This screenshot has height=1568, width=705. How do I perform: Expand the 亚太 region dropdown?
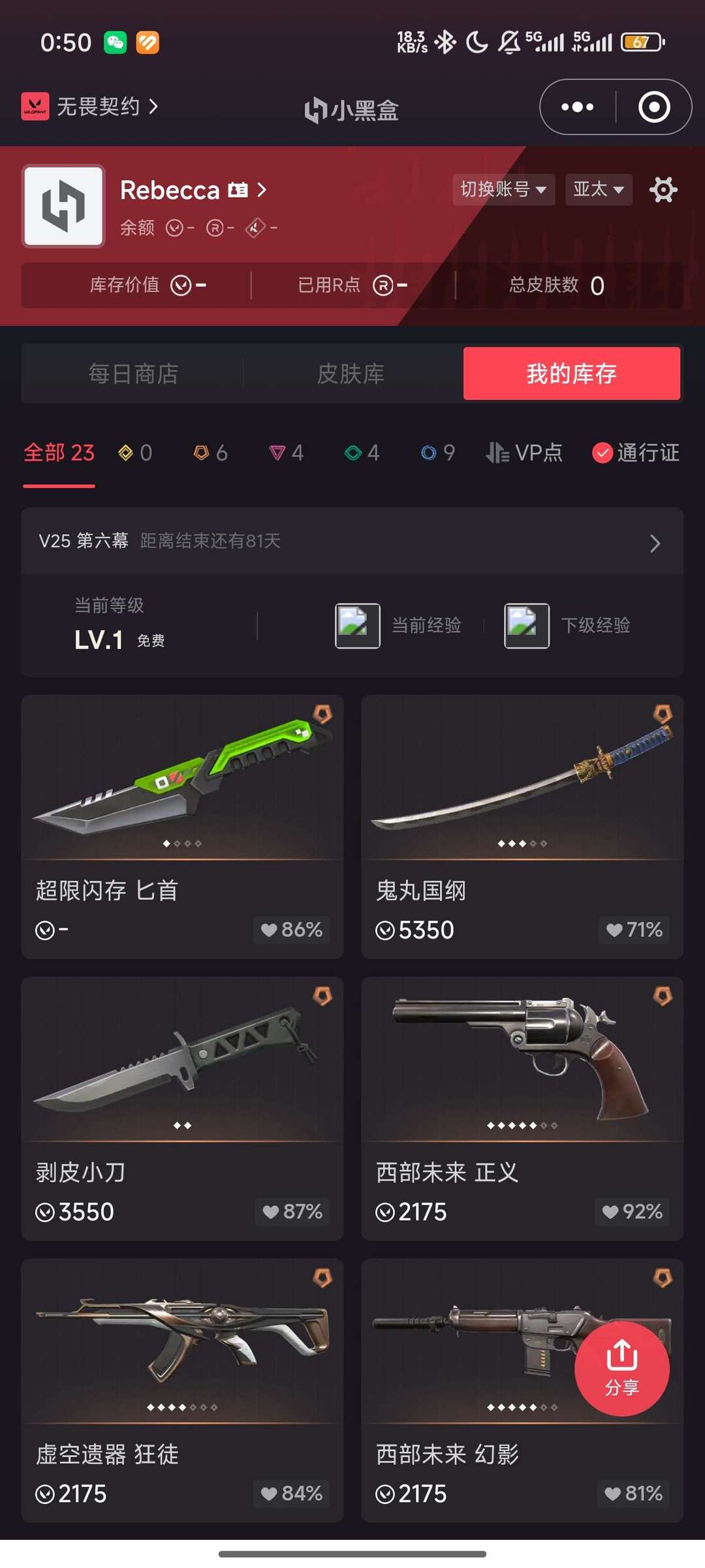pos(599,189)
